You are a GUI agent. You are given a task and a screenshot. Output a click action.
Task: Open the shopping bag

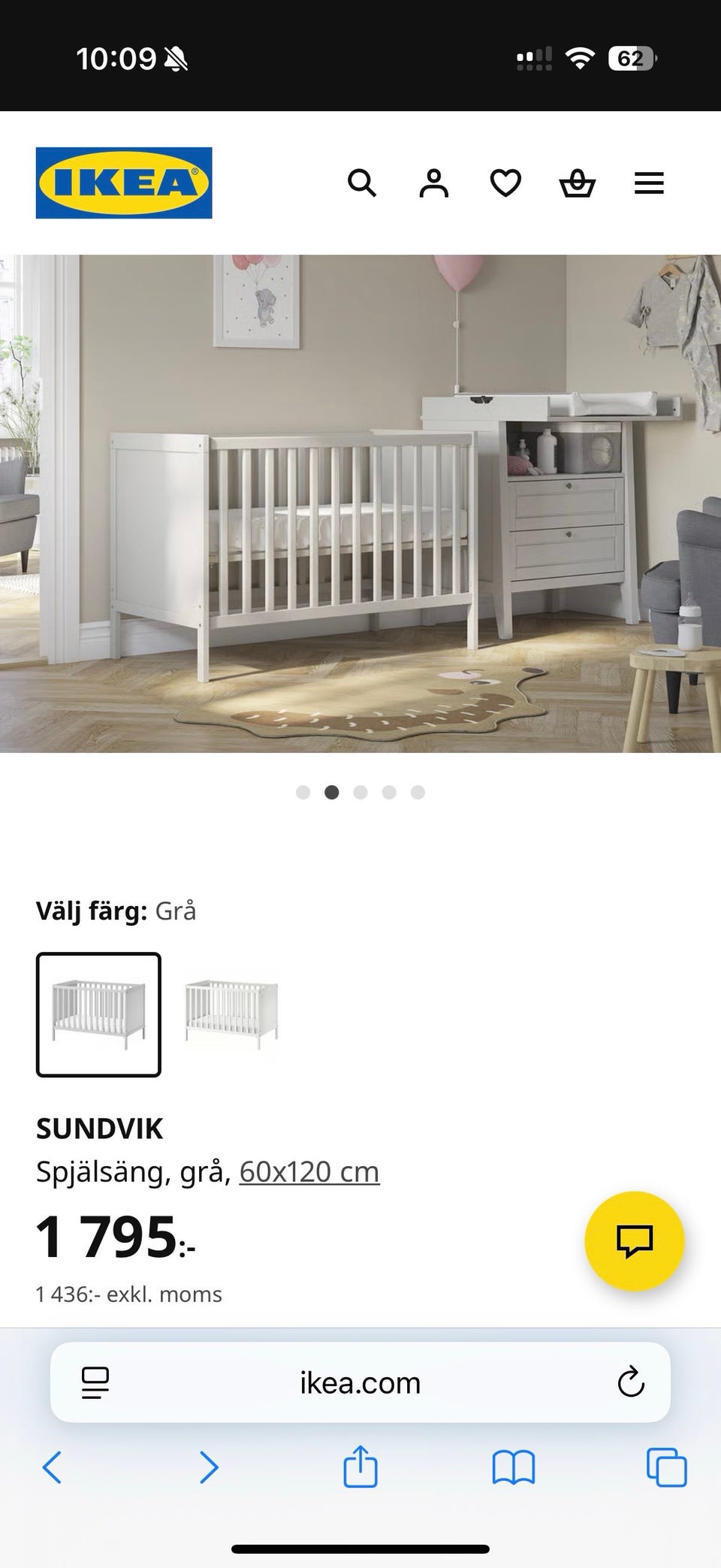tap(577, 183)
